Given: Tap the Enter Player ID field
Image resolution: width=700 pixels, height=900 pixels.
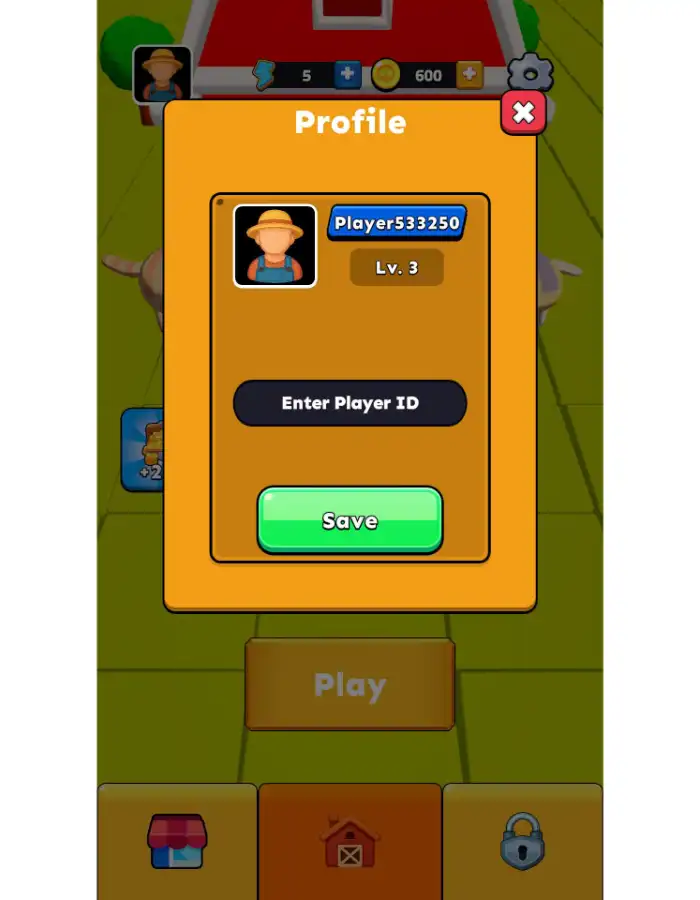Looking at the screenshot, I should (350, 403).
